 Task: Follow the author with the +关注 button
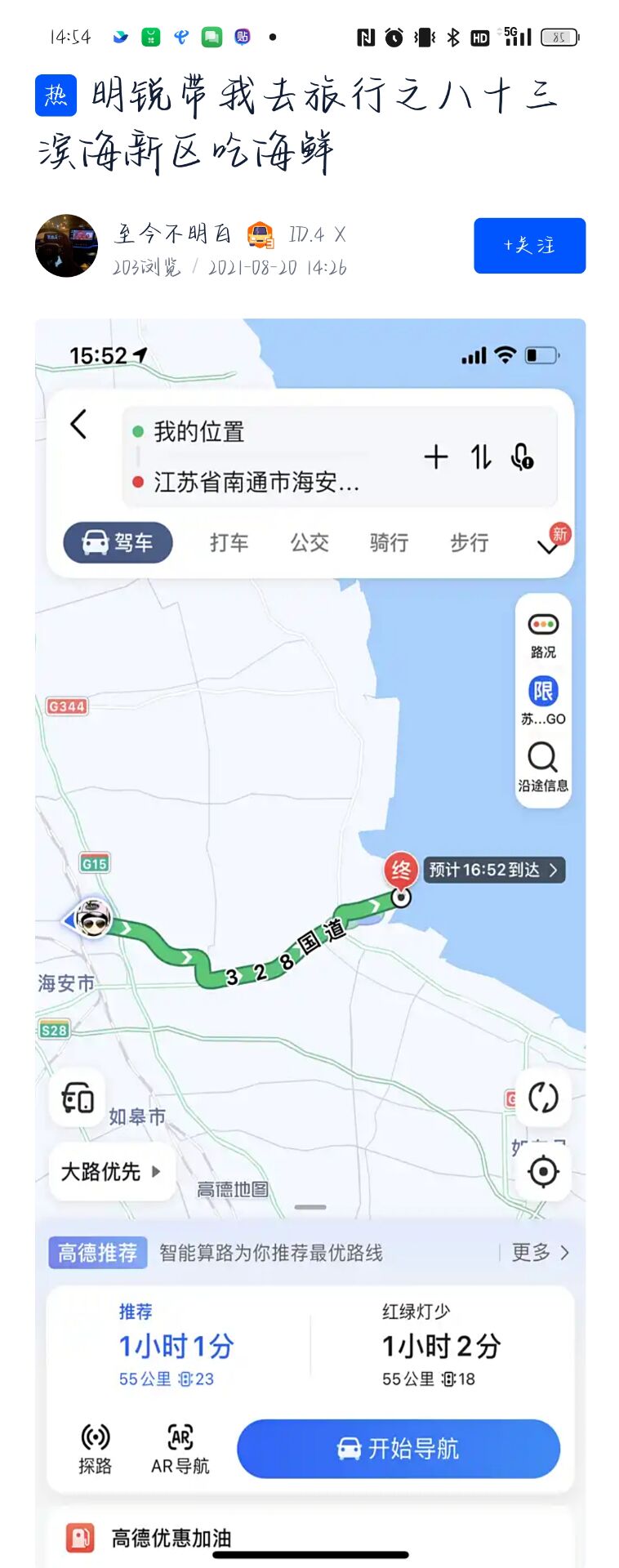click(x=529, y=245)
